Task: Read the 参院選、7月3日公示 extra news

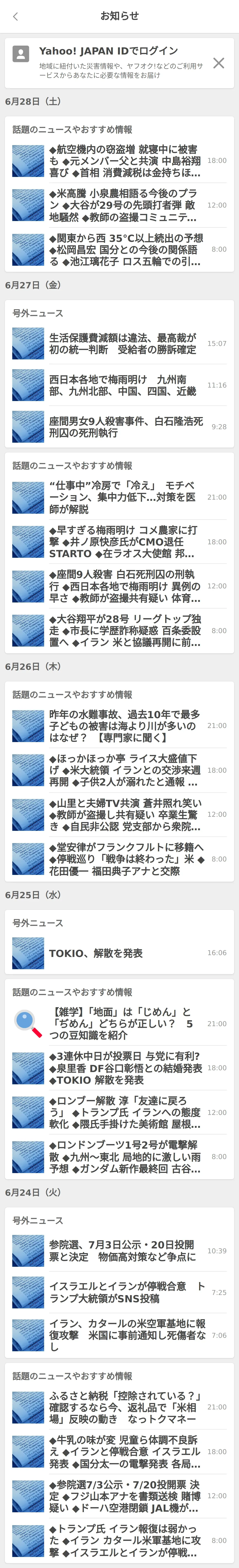Action: pyautogui.click(x=125, y=1251)
